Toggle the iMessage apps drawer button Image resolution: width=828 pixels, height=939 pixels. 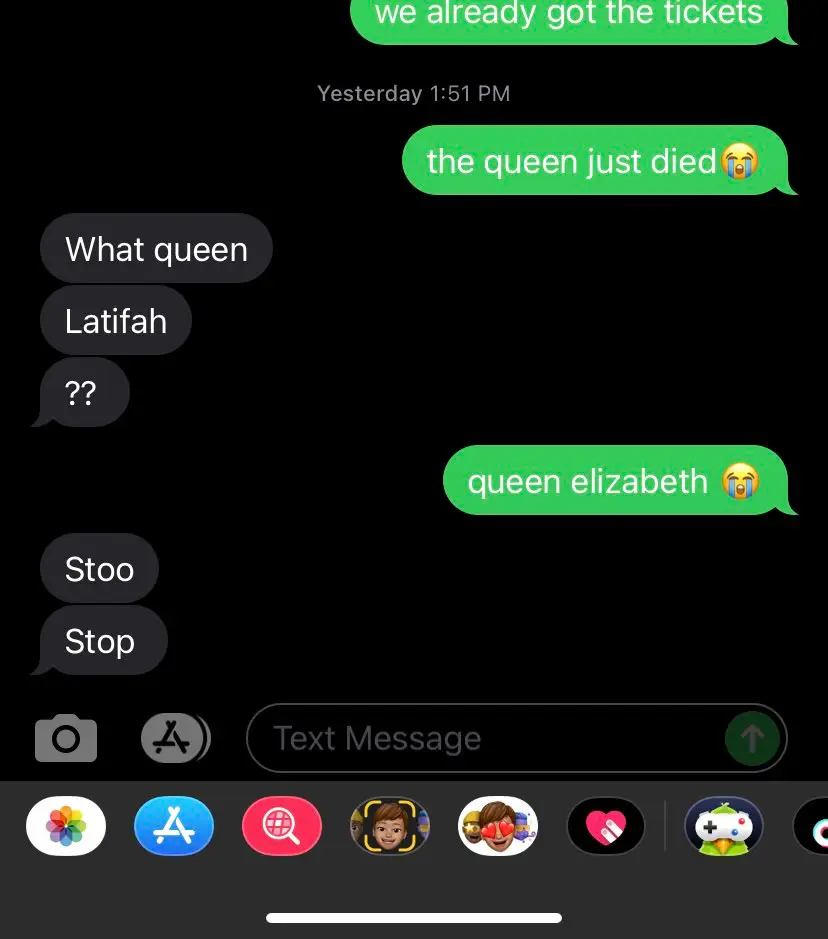(x=175, y=739)
